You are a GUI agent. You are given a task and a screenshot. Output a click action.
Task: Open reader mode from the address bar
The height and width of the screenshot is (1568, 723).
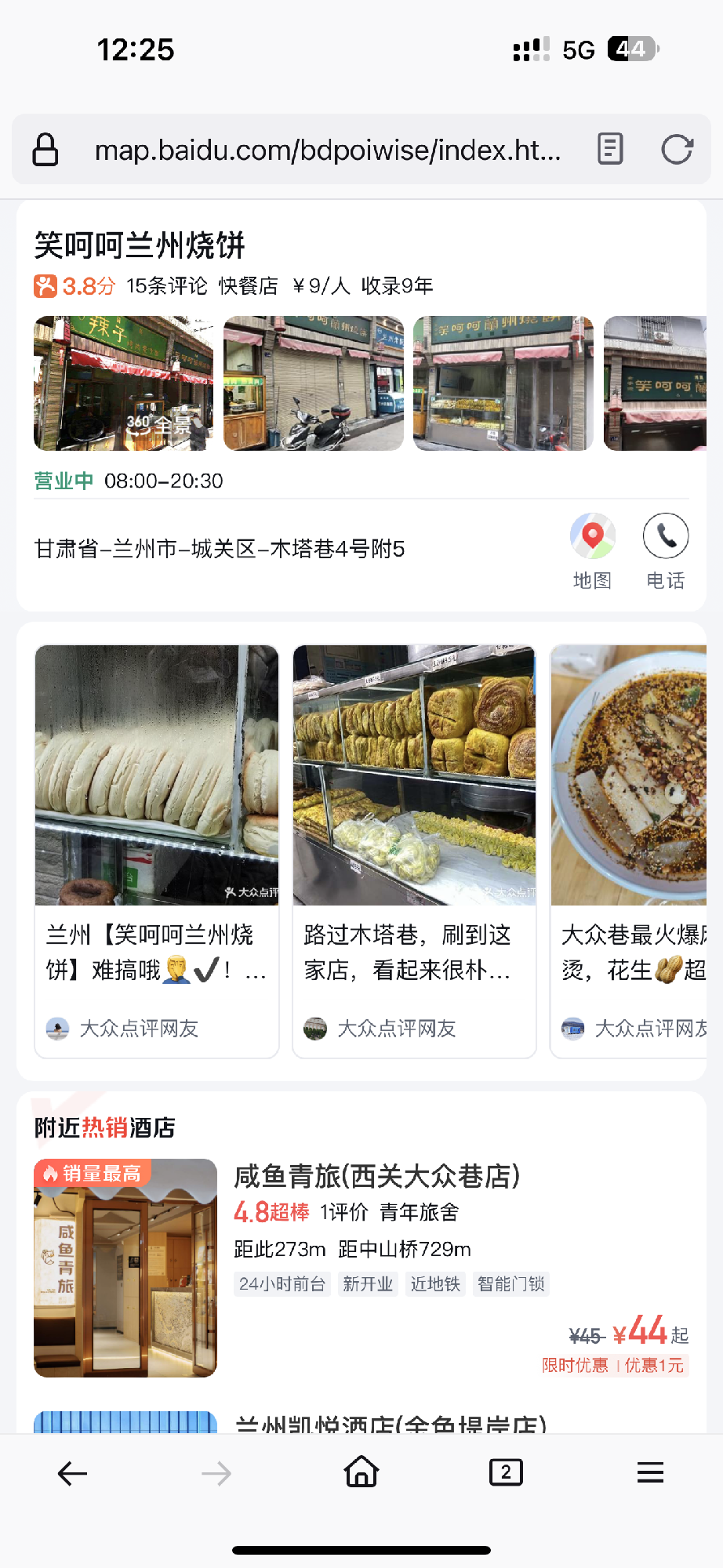point(610,149)
